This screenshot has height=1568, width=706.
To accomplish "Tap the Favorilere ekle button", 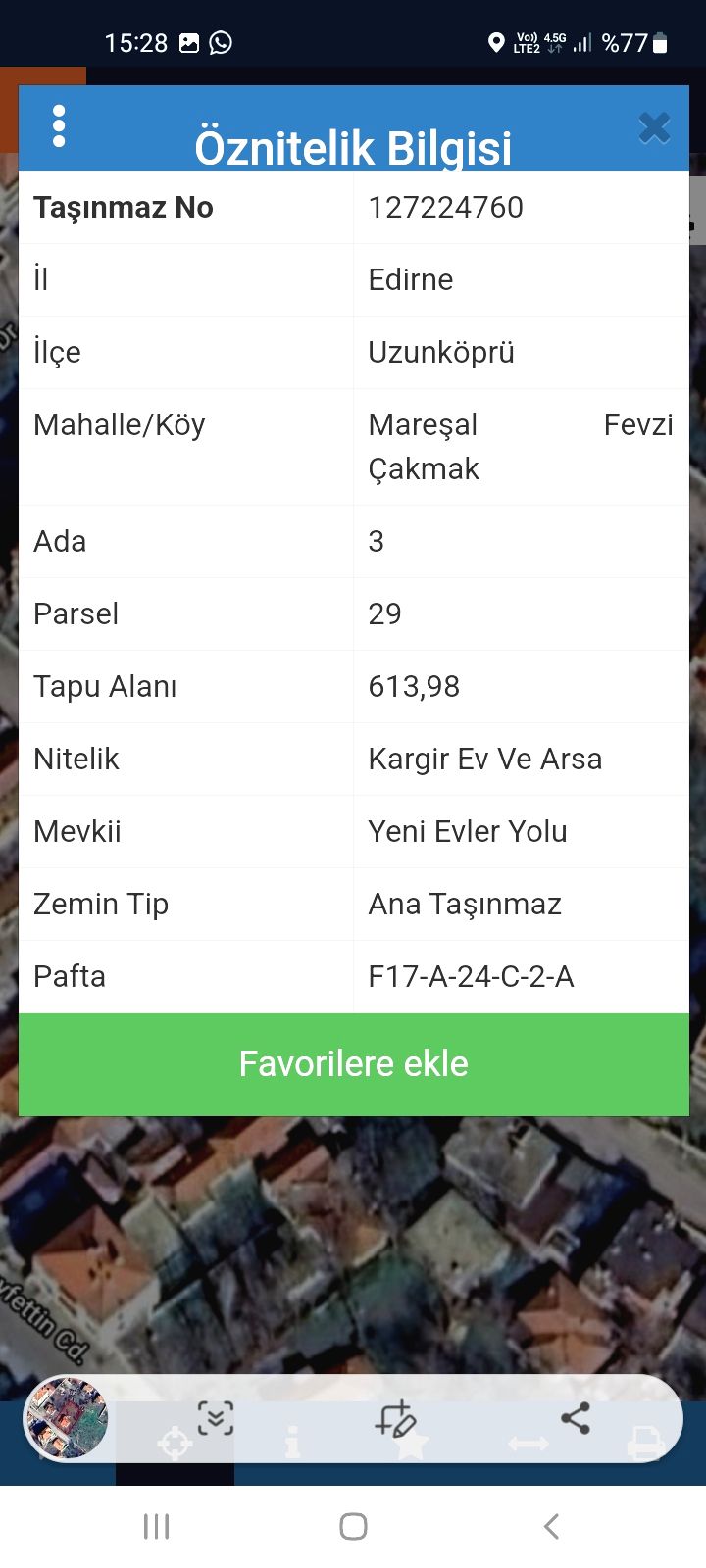I will pos(353,1064).
